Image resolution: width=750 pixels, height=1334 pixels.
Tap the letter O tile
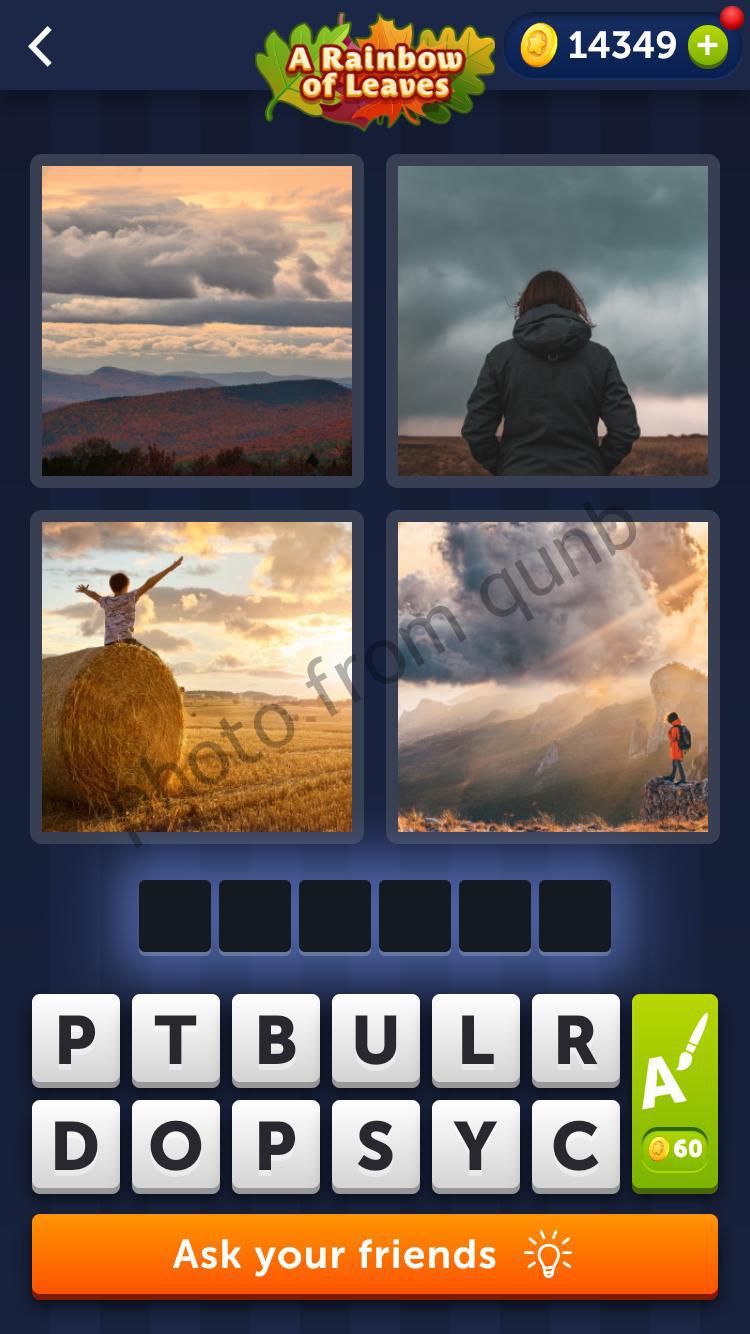[x=176, y=1146]
